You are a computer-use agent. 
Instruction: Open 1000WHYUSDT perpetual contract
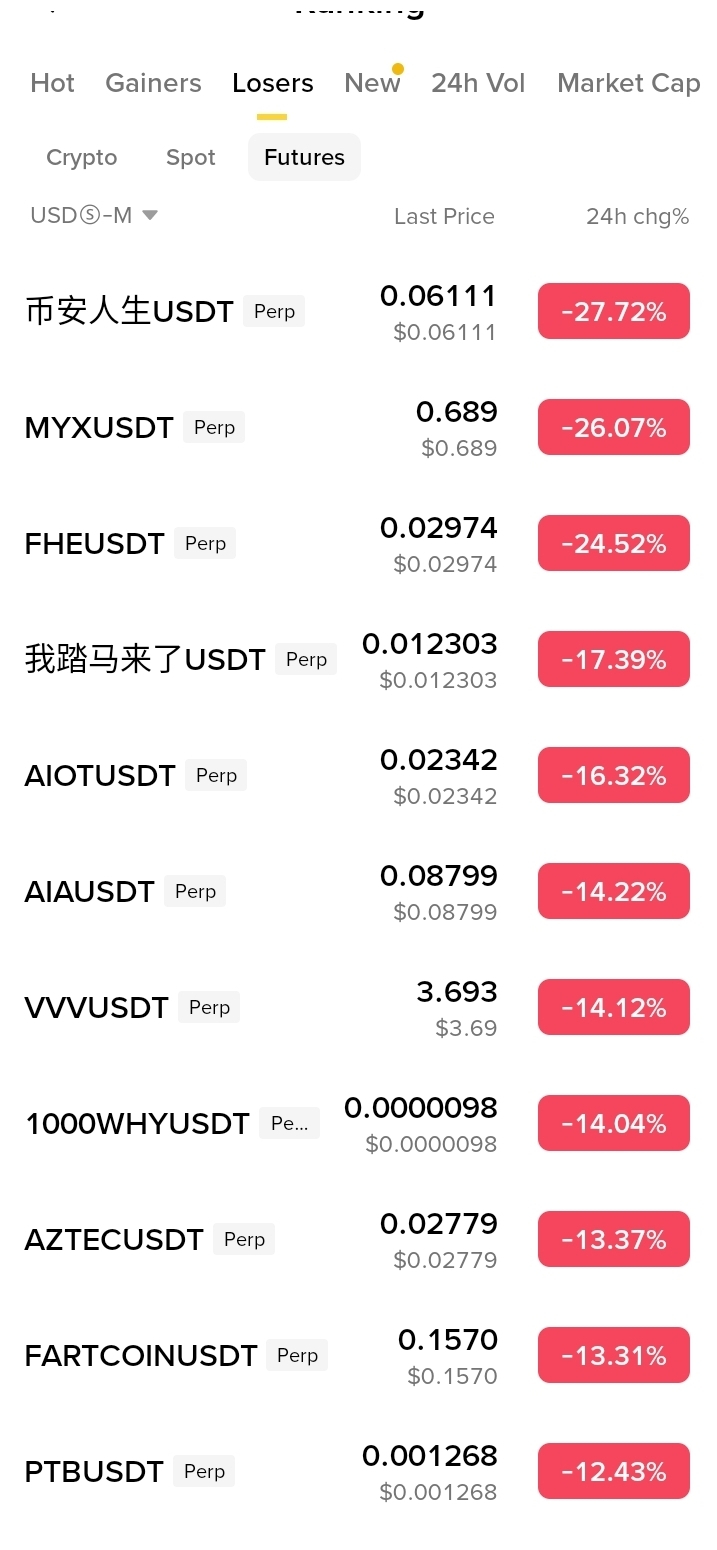137,1124
